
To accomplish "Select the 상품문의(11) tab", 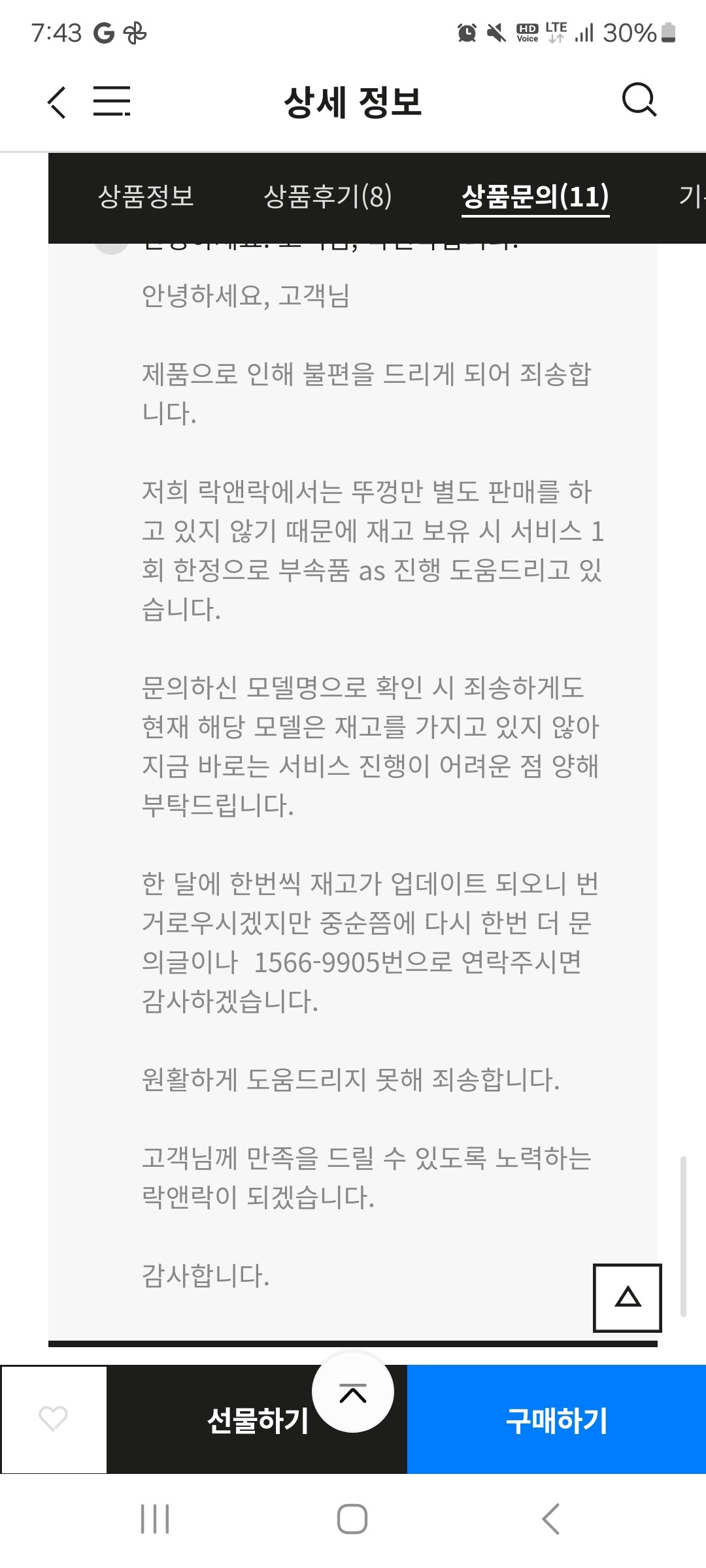I will click(x=535, y=197).
